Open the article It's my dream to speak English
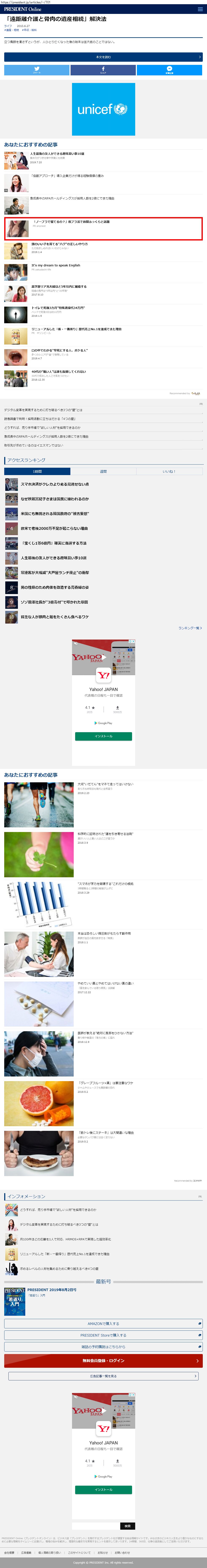Viewport: 207px width, 1568px height. (56, 265)
